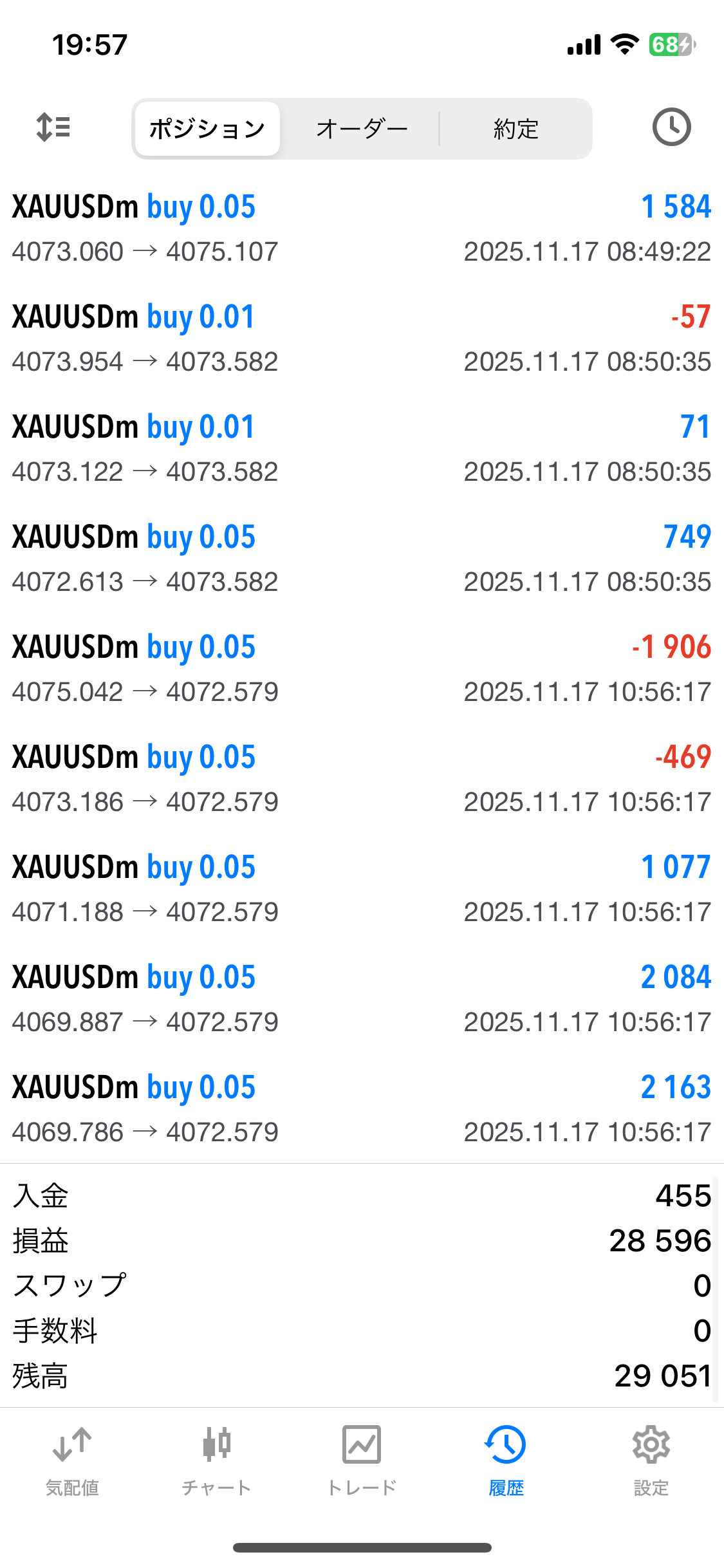Expand the position with loss -57
Image resolution: width=724 pixels, height=1568 pixels.
click(x=362, y=339)
